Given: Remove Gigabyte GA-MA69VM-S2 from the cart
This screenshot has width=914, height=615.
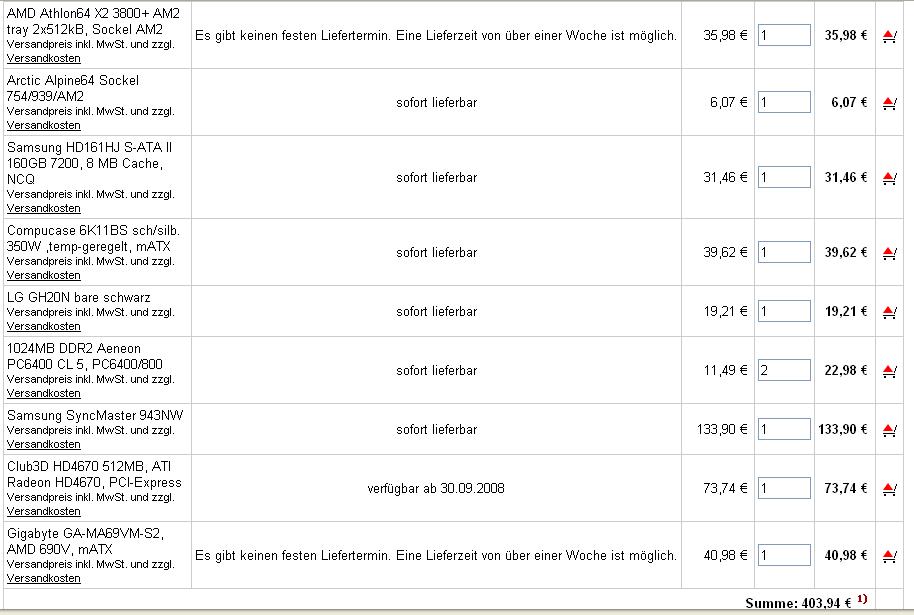Looking at the screenshot, I should pos(889,556).
